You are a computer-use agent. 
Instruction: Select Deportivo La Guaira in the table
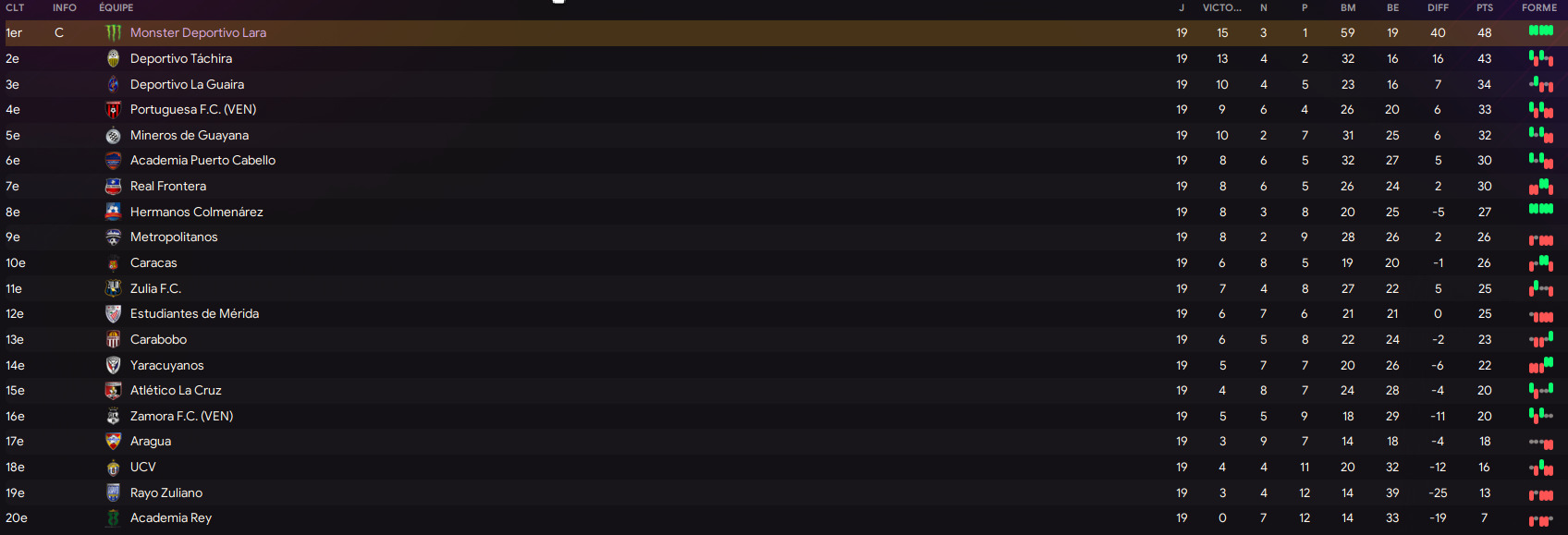(187, 84)
